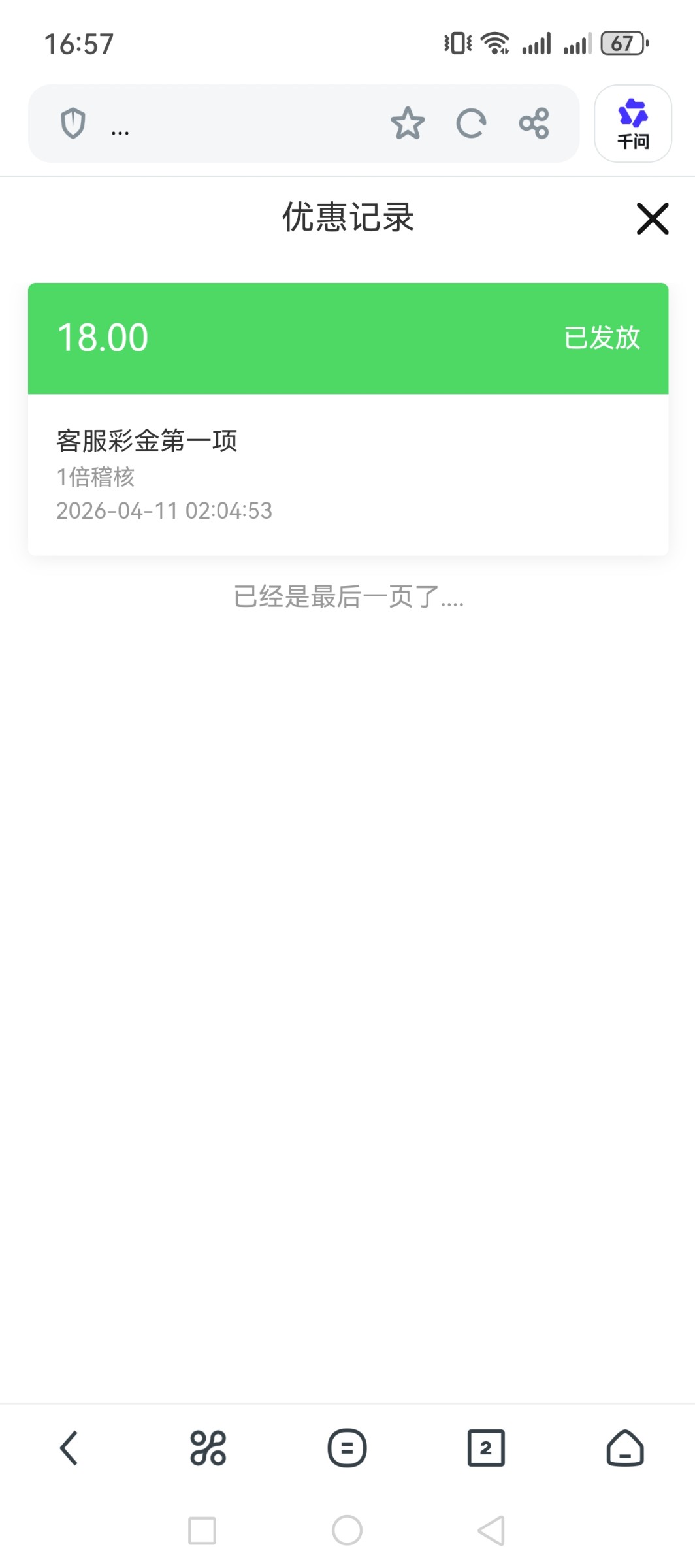Screen dimensions: 695x1568
Task: Open the 千问 assistant
Action: point(632,123)
